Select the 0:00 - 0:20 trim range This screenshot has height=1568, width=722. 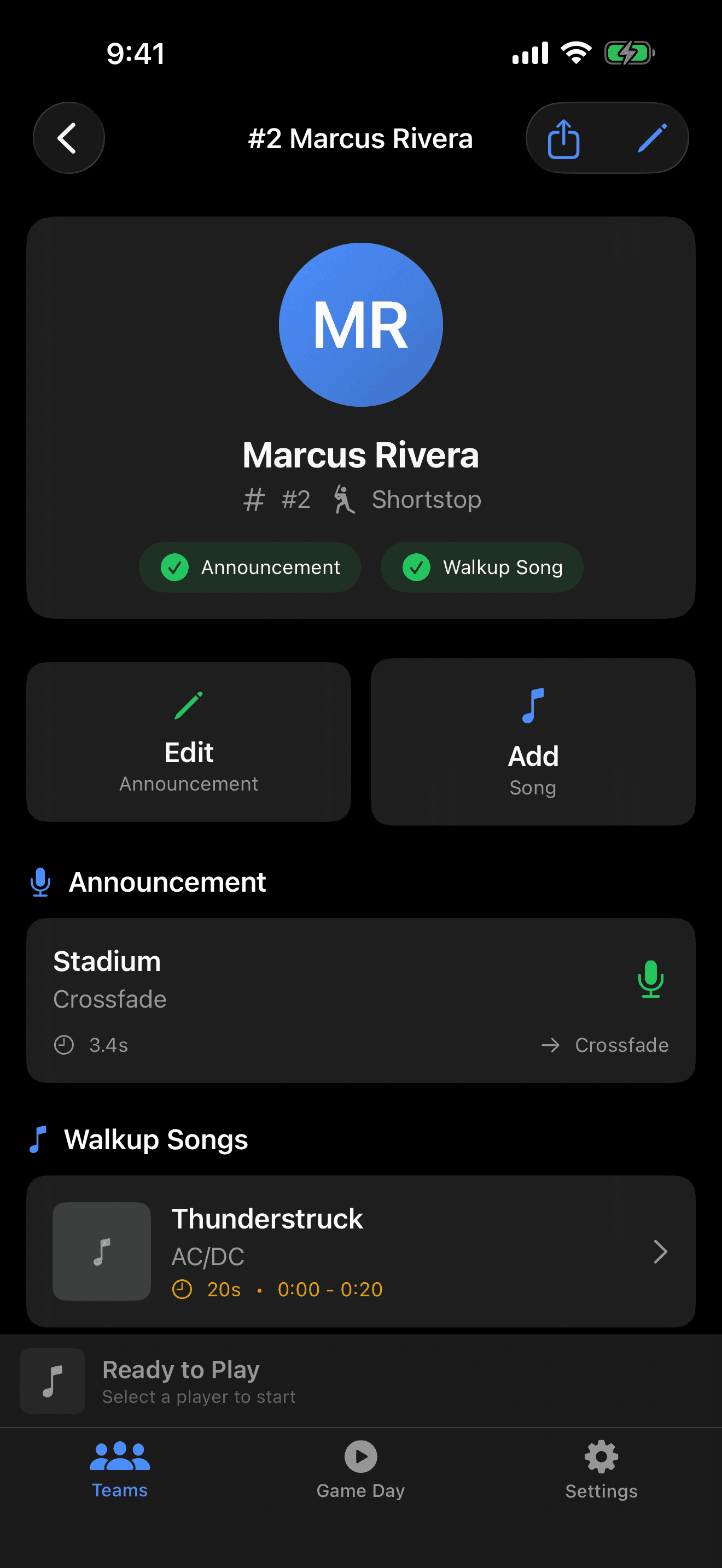[329, 1289]
